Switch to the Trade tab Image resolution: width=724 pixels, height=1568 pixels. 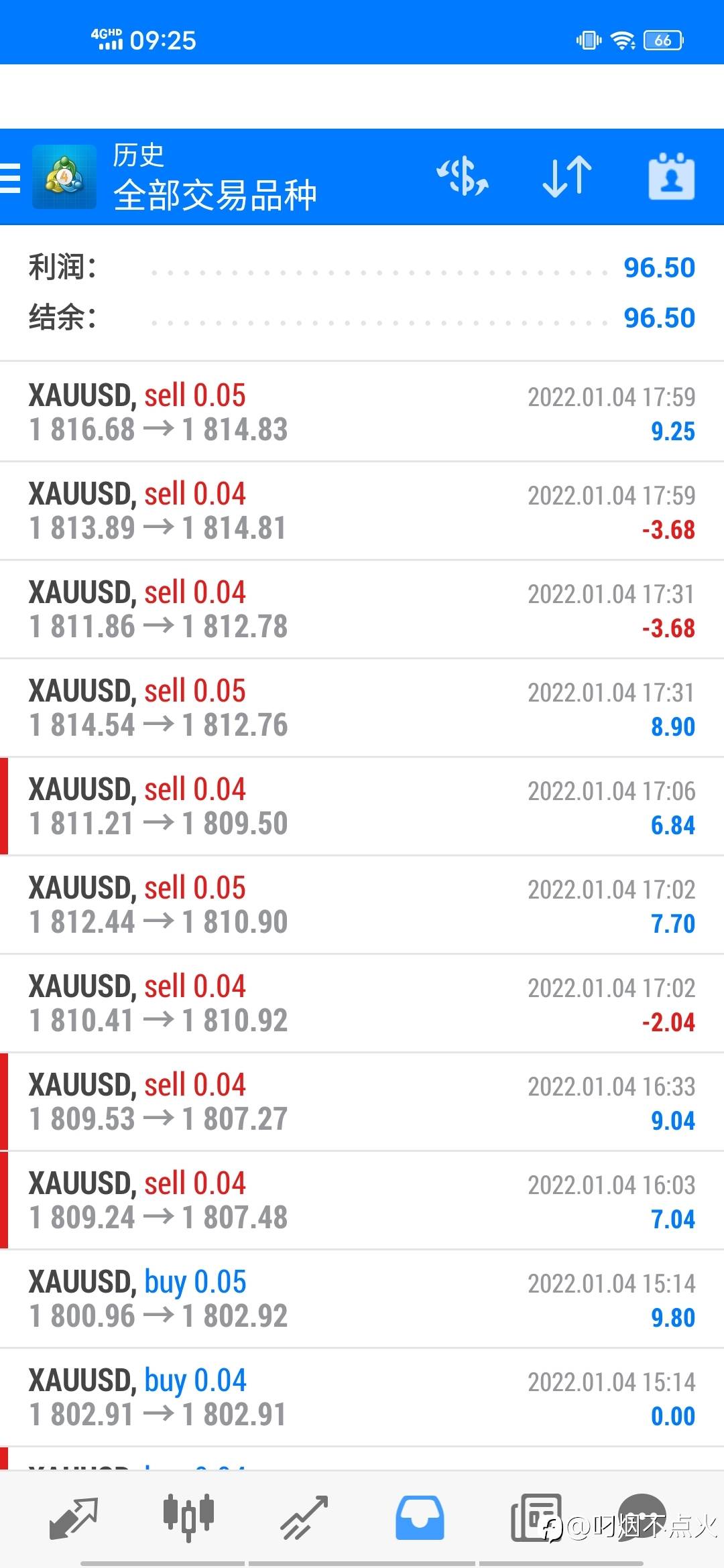point(304,1518)
